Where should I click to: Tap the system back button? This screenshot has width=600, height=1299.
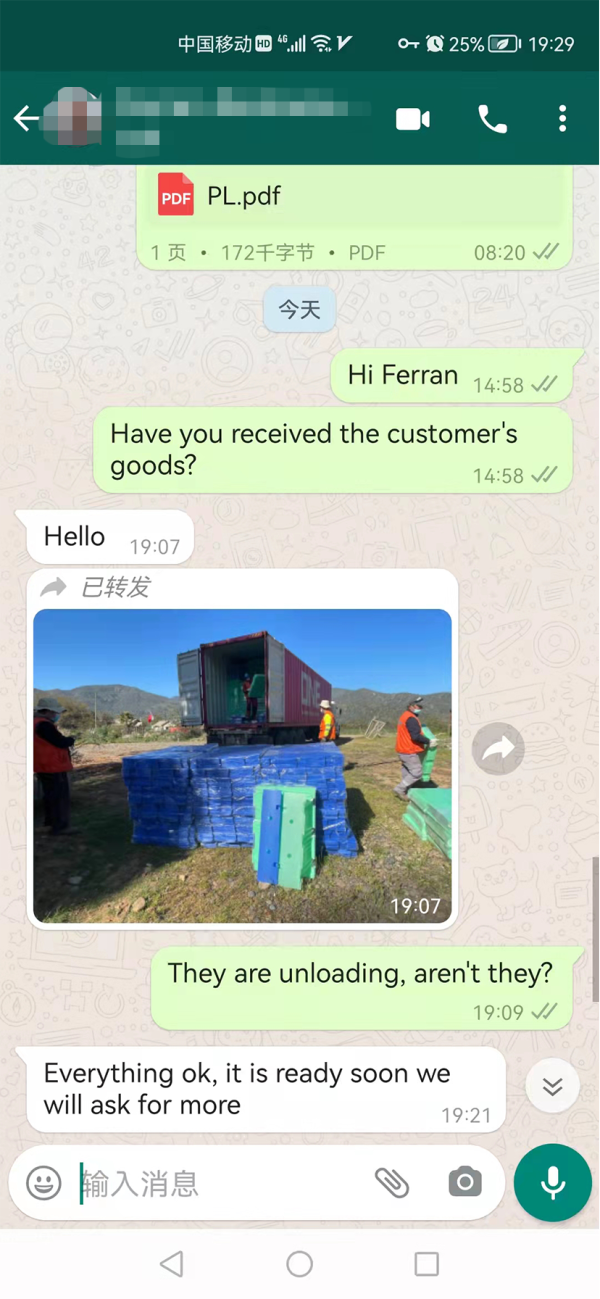point(172,1264)
